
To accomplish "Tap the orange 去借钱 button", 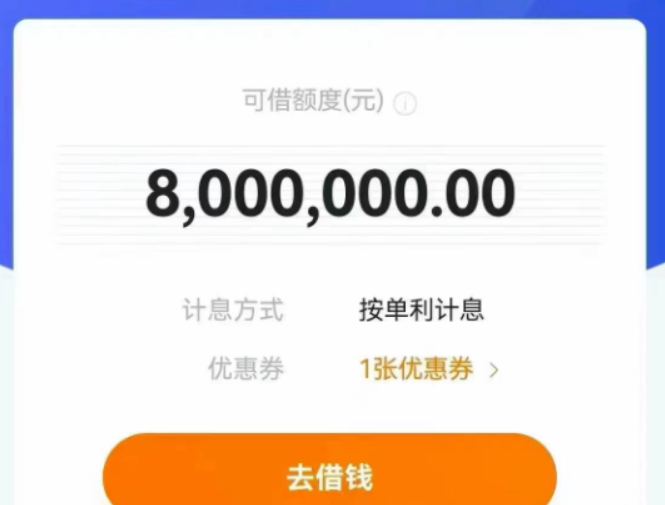I will click(330, 475).
